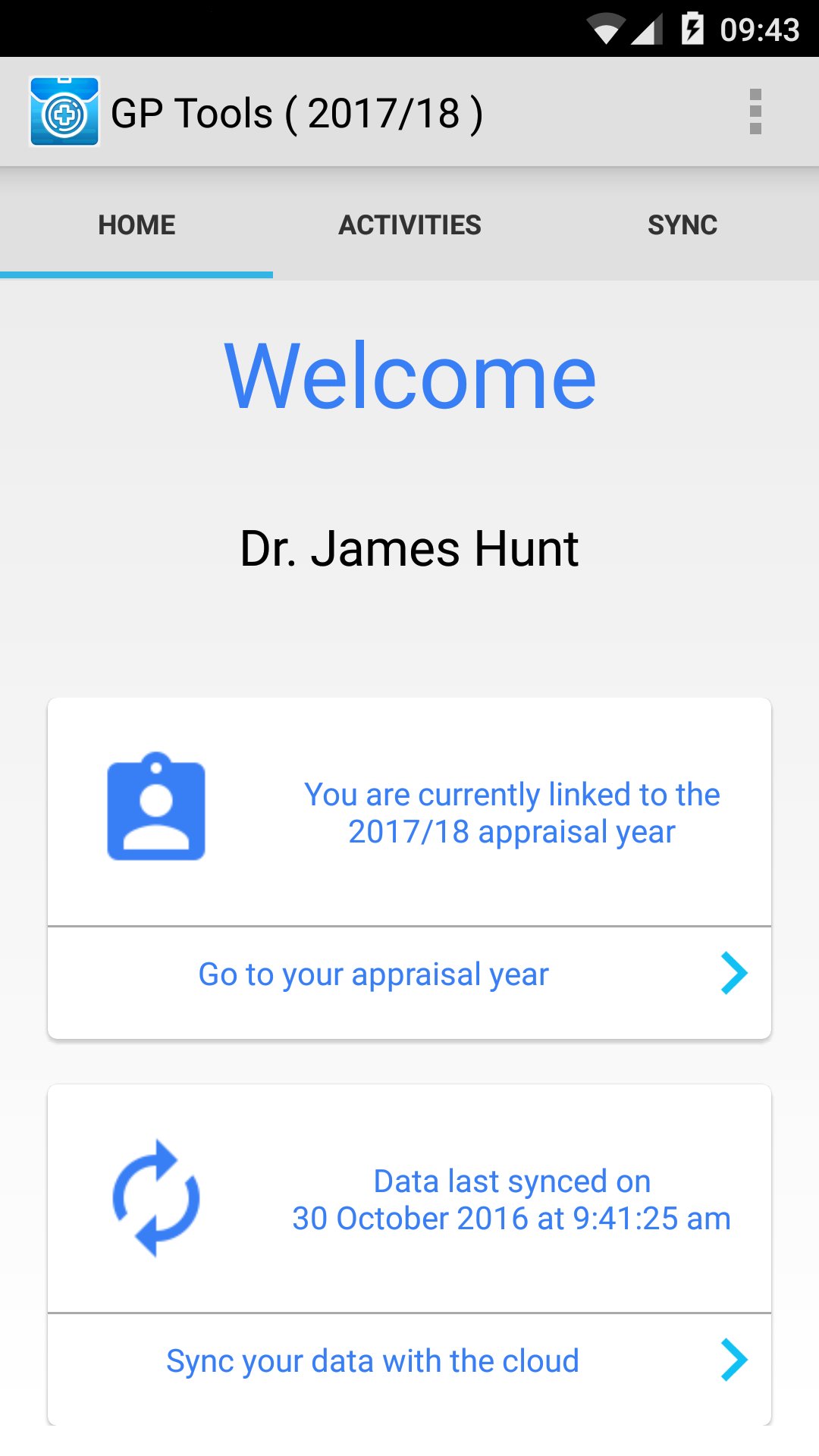The width and height of the screenshot is (819, 1456).
Task: Click the cellular signal icon in status bar
Action: pos(650,29)
